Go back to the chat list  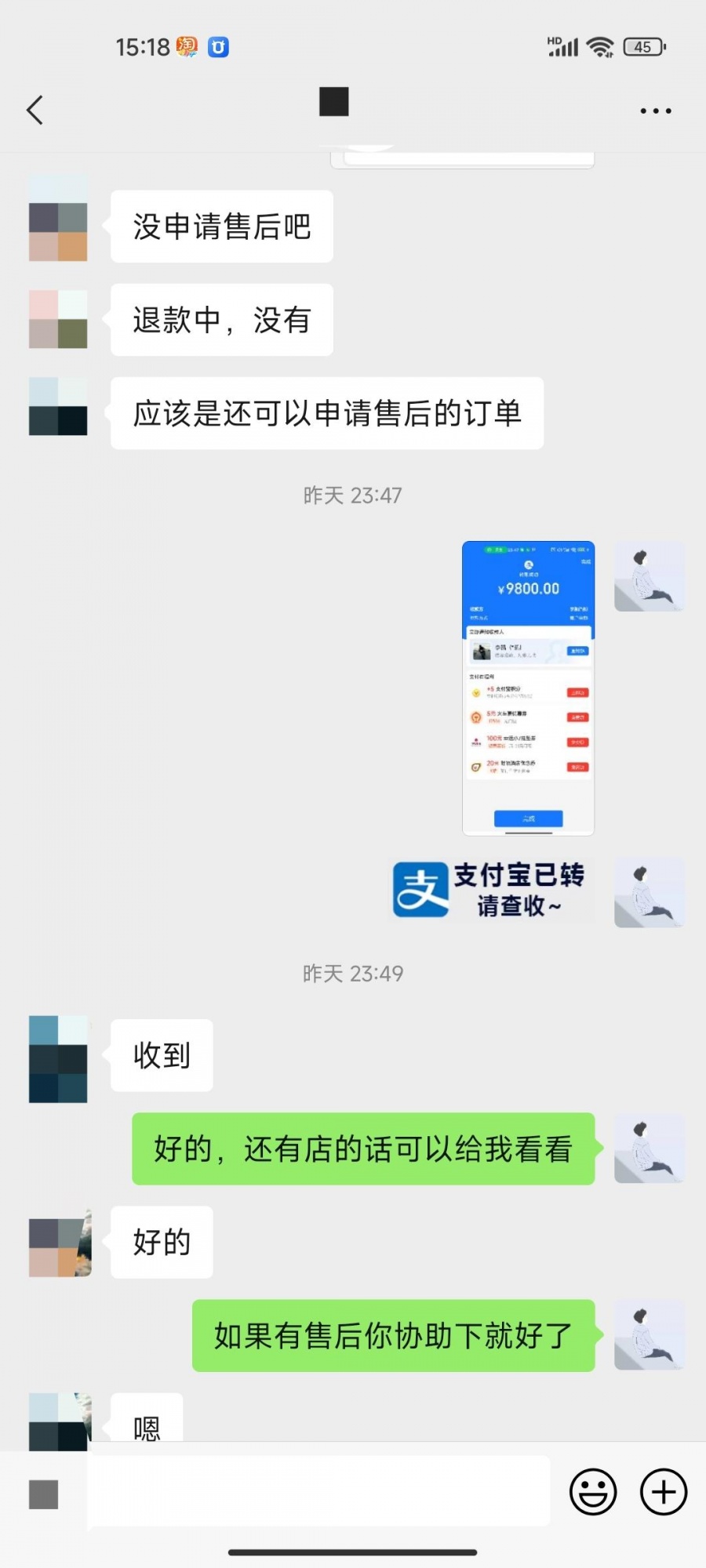(x=35, y=111)
